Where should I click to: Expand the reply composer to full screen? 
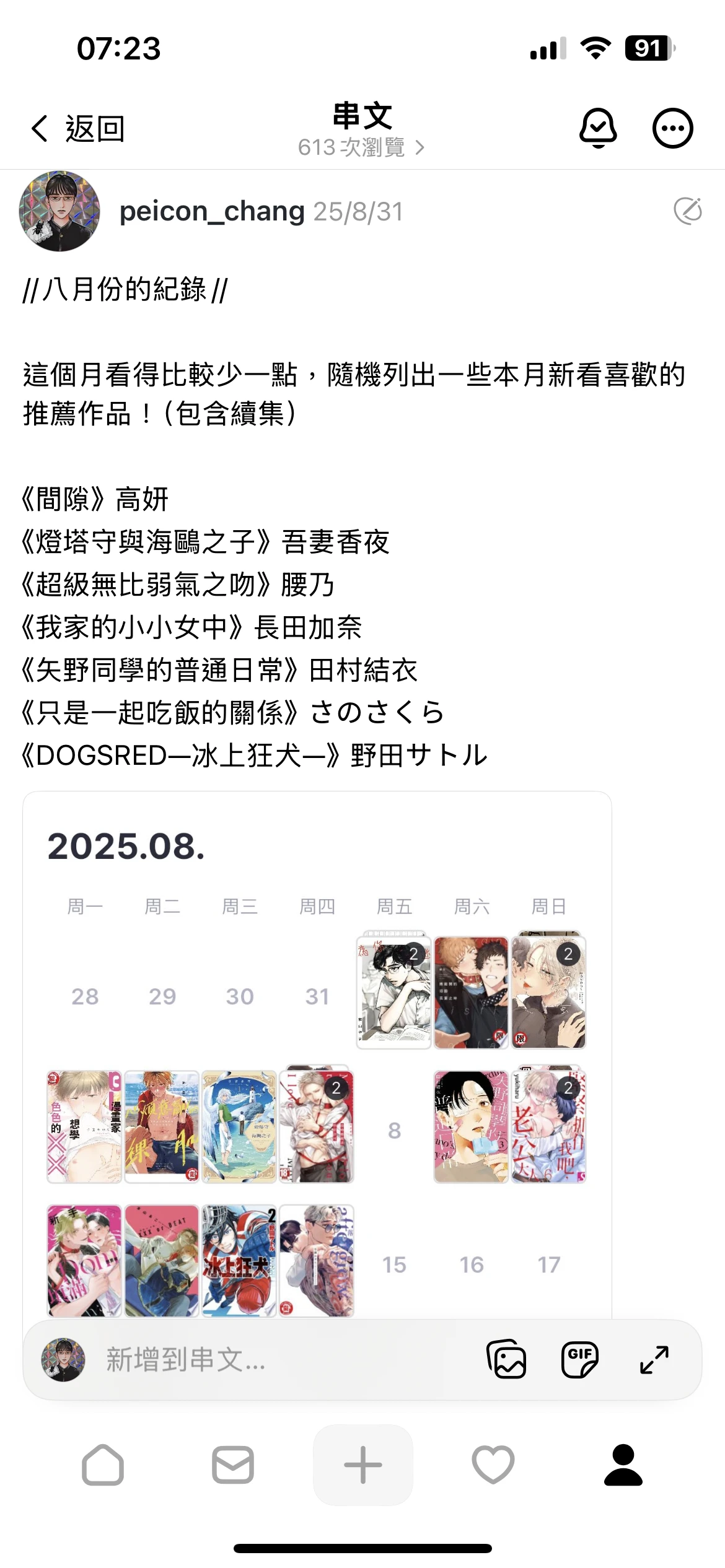[x=654, y=1359]
